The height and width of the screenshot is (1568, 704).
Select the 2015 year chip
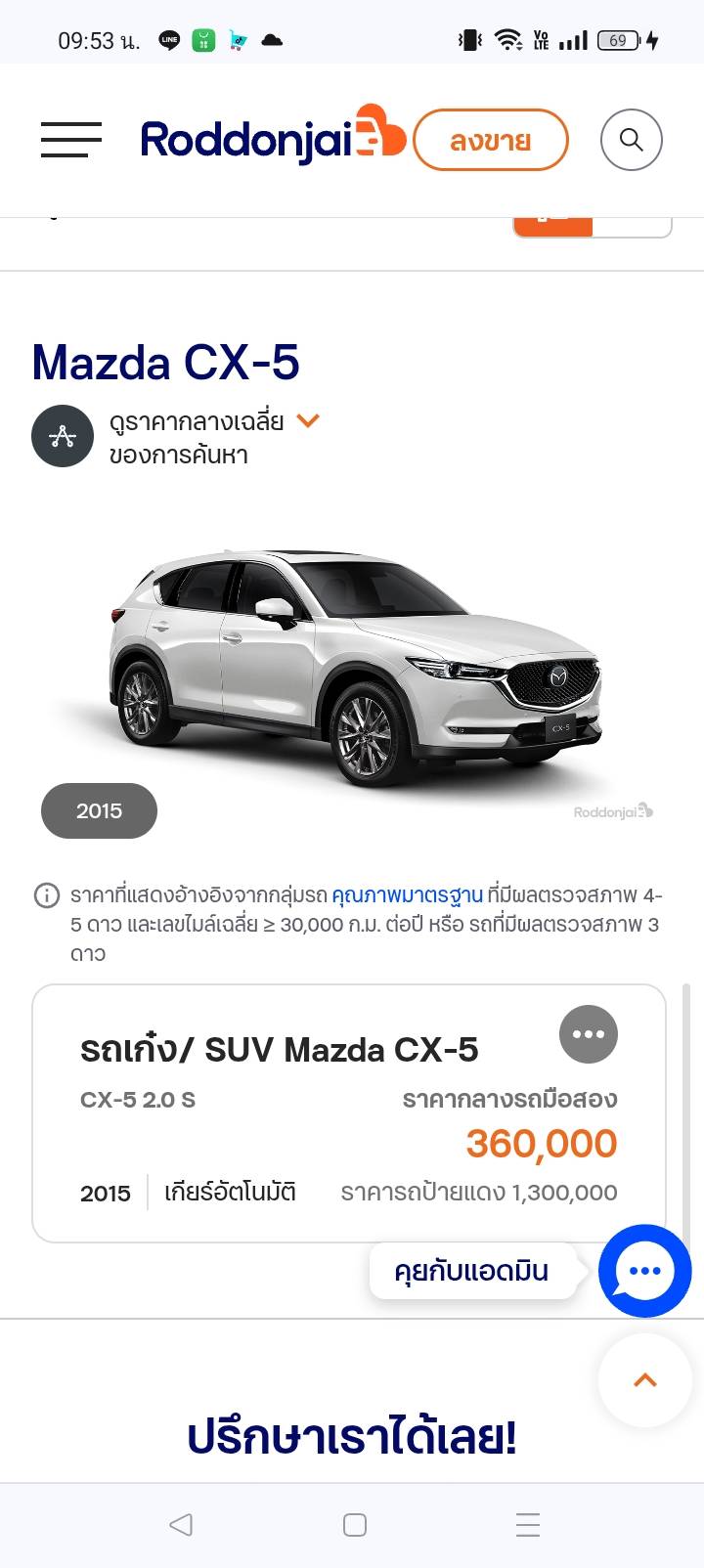point(99,810)
